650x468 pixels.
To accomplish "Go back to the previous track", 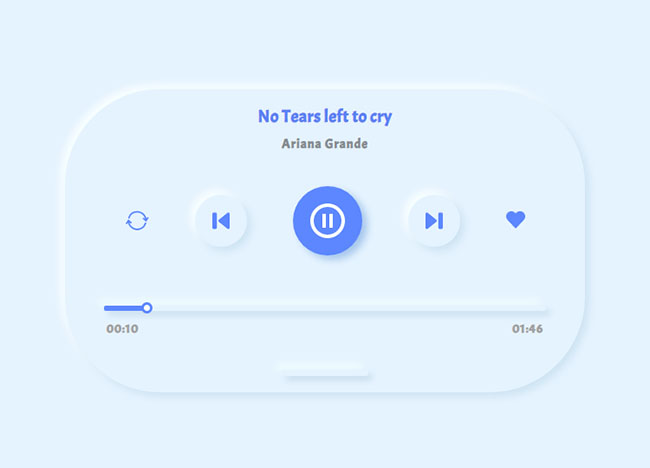I will pos(221,220).
